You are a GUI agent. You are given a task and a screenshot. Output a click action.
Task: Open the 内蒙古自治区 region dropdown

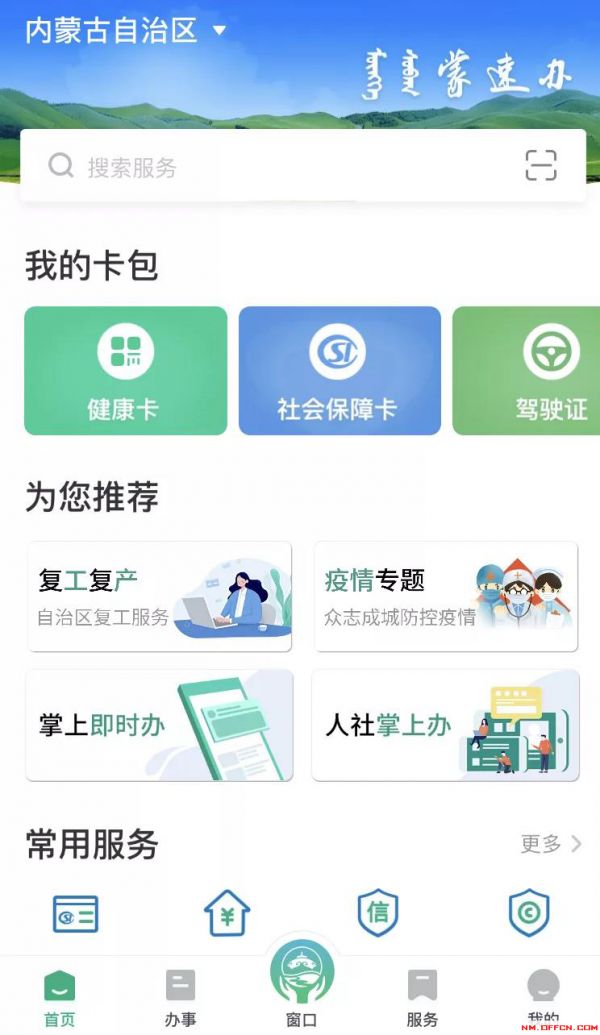pyautogui.click(x=125, y=31)
